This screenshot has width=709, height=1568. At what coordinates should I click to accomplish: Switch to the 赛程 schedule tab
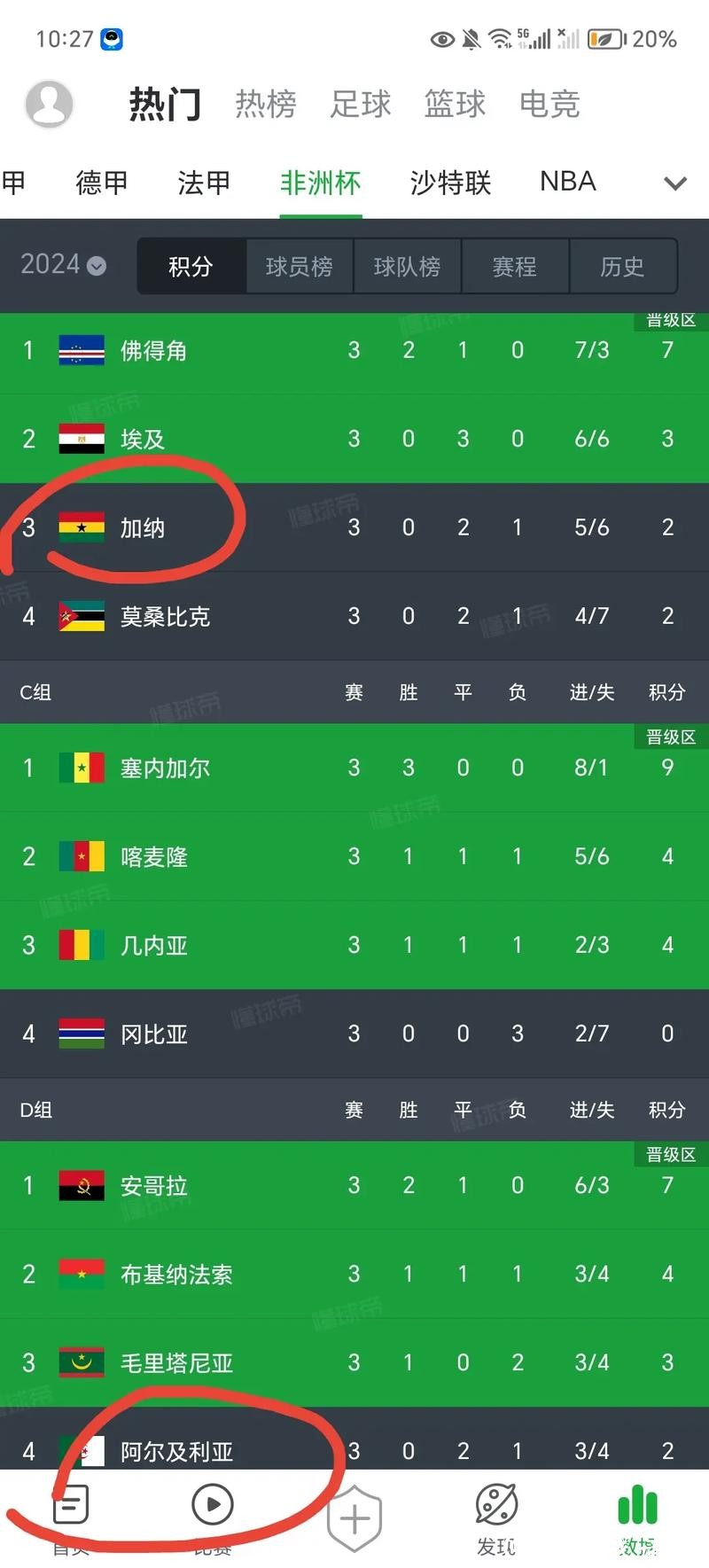coord(515,266)
